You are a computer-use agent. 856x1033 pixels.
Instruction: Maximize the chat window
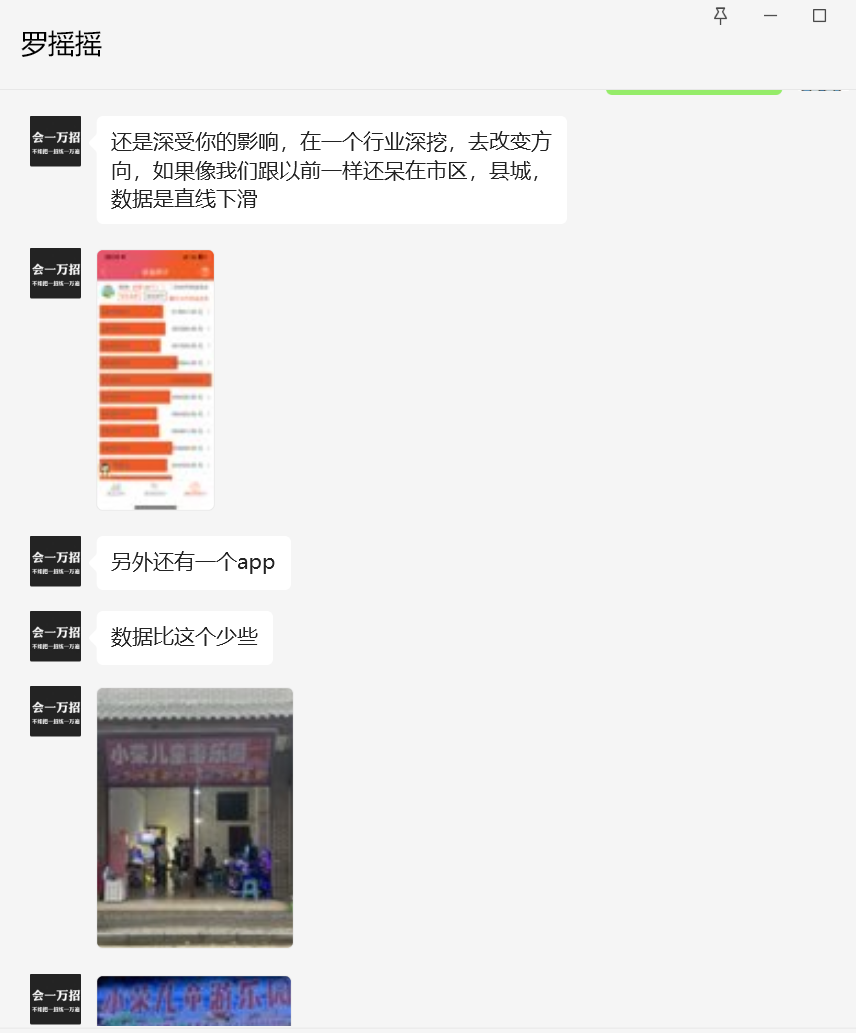(x=820, y=16)
